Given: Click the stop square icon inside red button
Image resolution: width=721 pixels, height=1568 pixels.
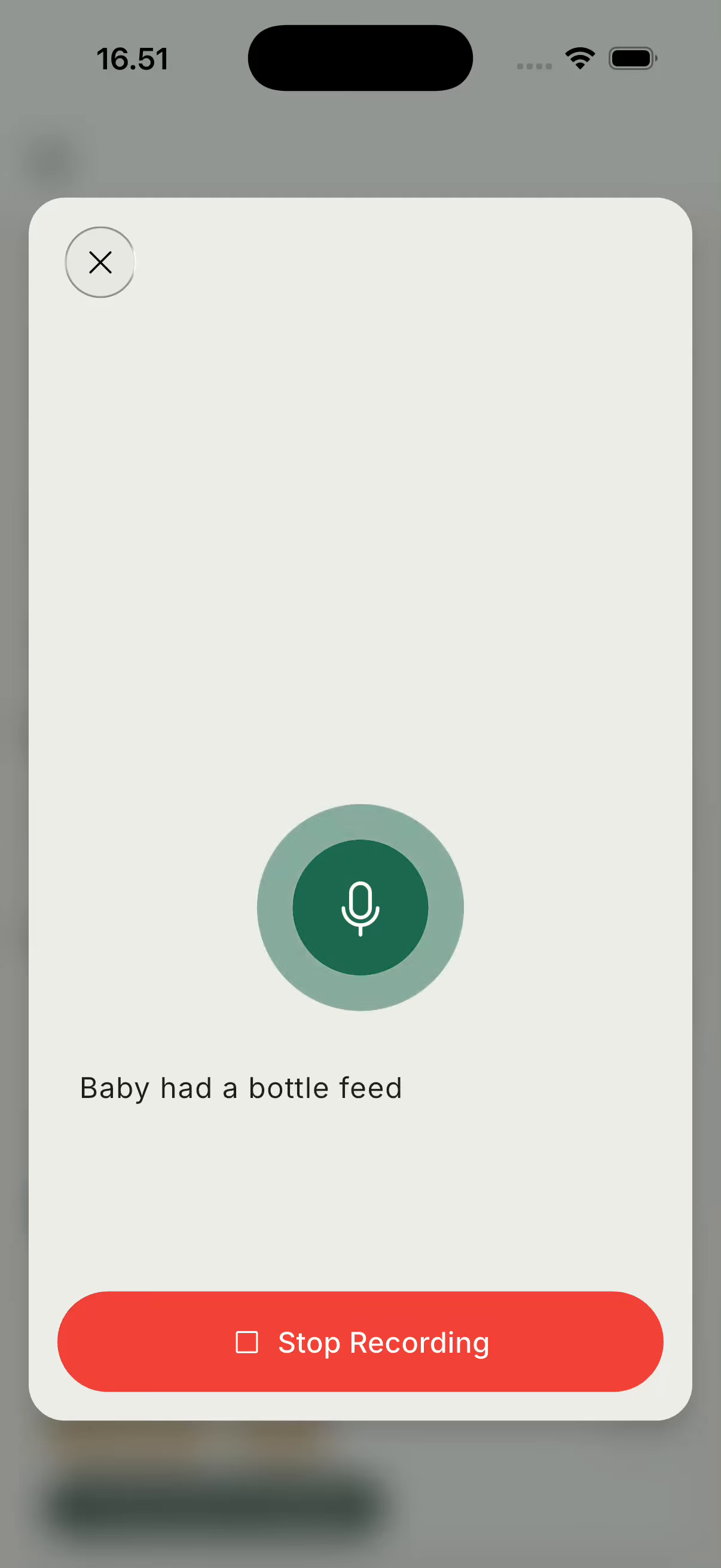Looking at the screenshot, I should pyautogui.click(x=247, y=1342).
